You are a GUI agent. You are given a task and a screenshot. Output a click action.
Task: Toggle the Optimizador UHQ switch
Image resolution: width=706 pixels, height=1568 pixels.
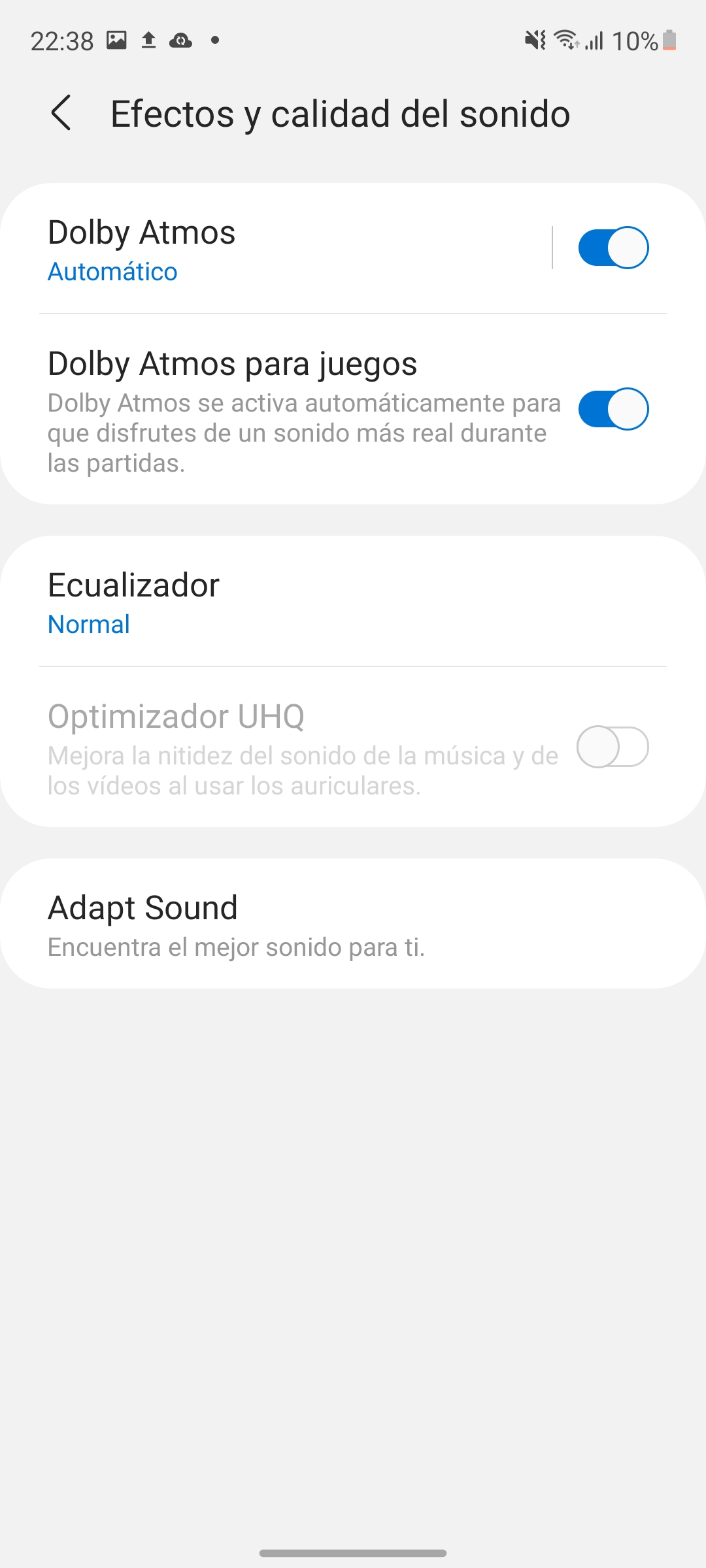[x=613, y=747]
